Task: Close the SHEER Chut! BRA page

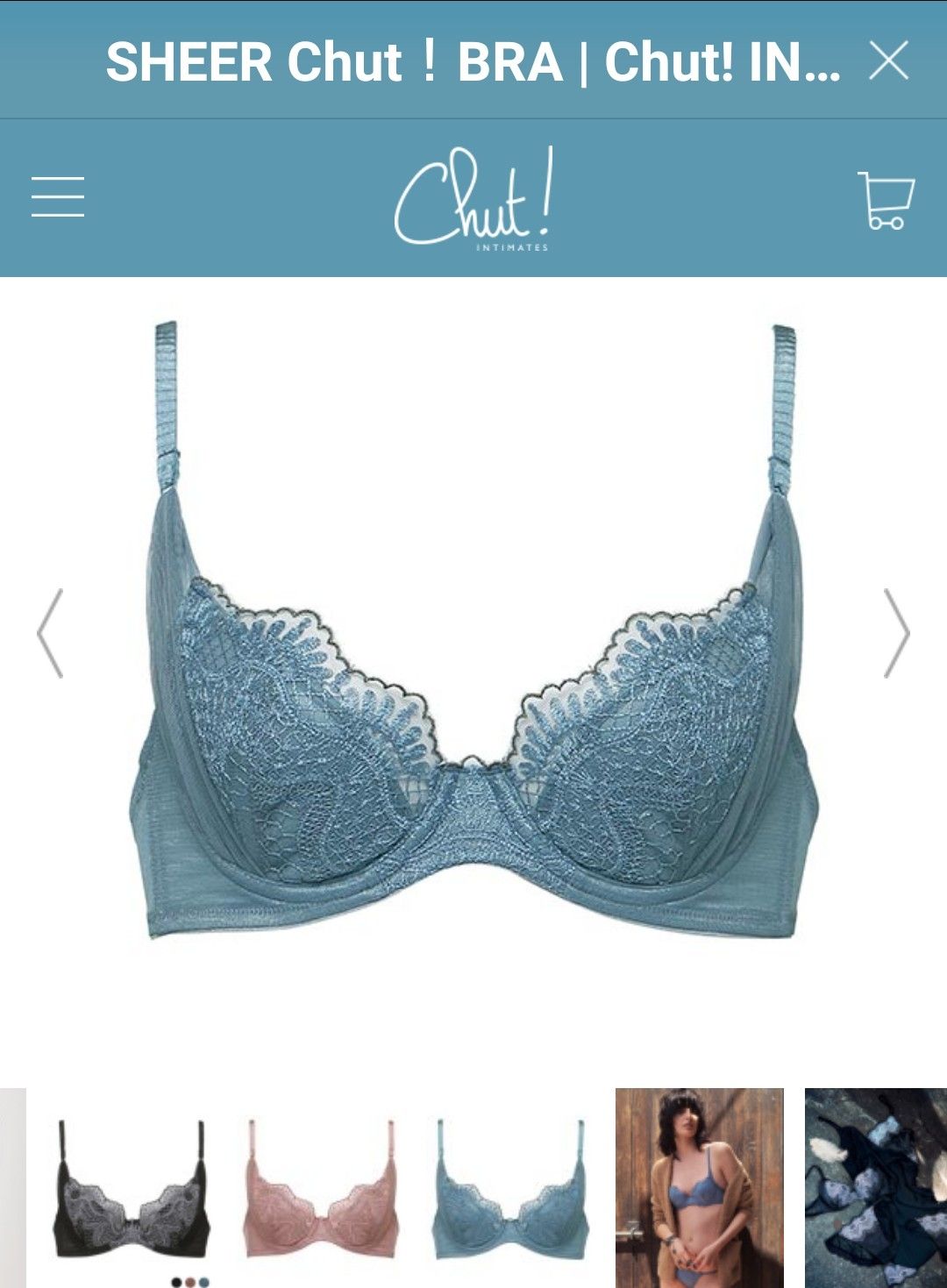Action: 888,61
